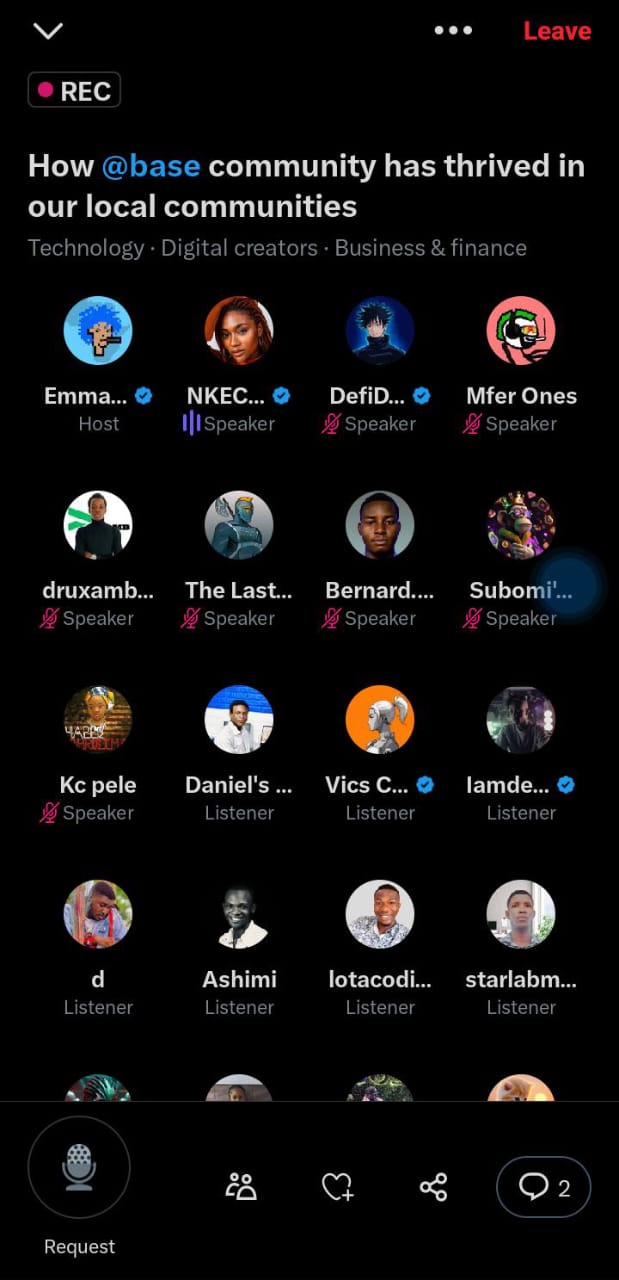
Task: Open Mfer Ones speaker profile
Action: [521, 331]
